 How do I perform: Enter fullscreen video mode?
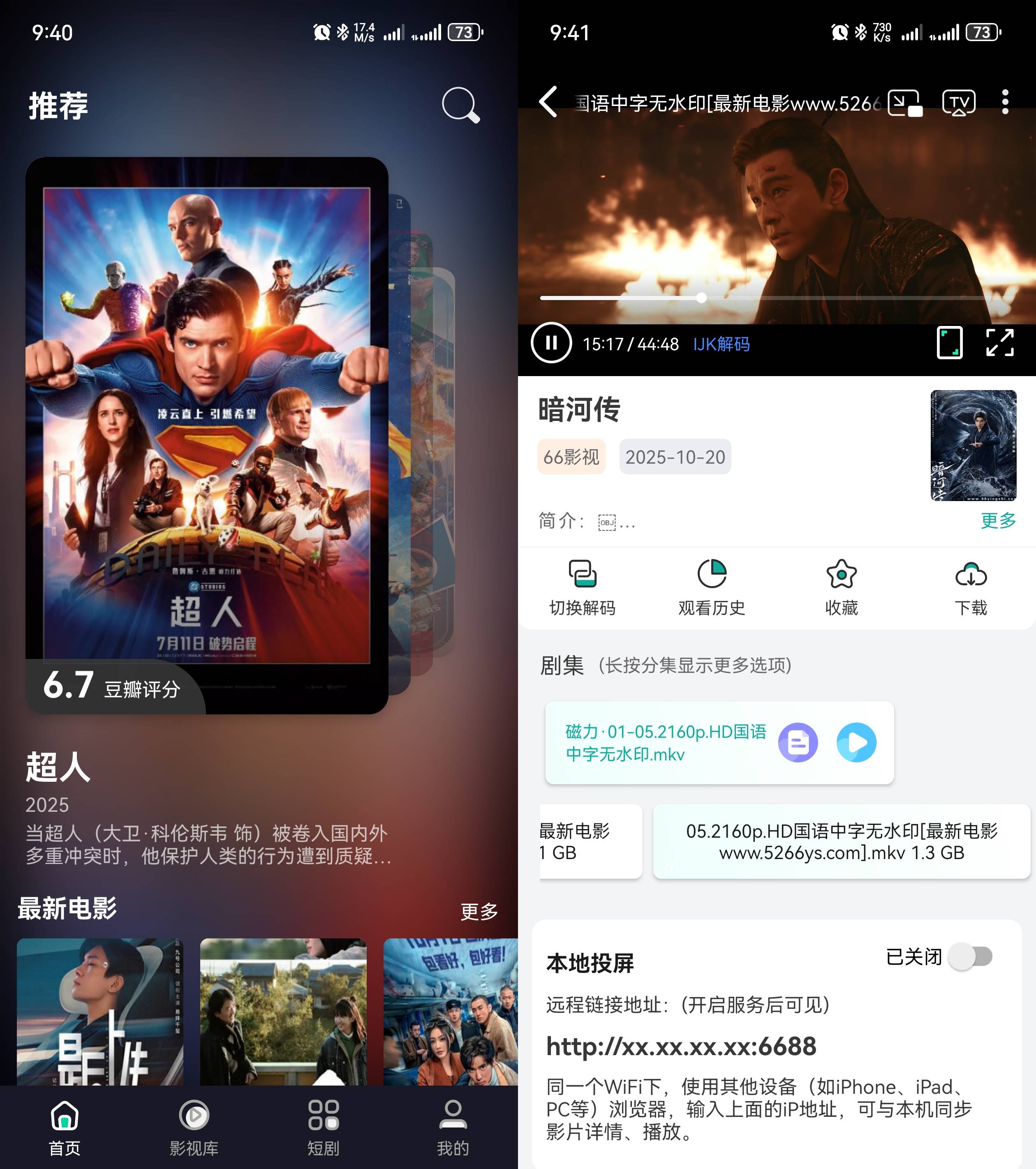pos(999,343)
